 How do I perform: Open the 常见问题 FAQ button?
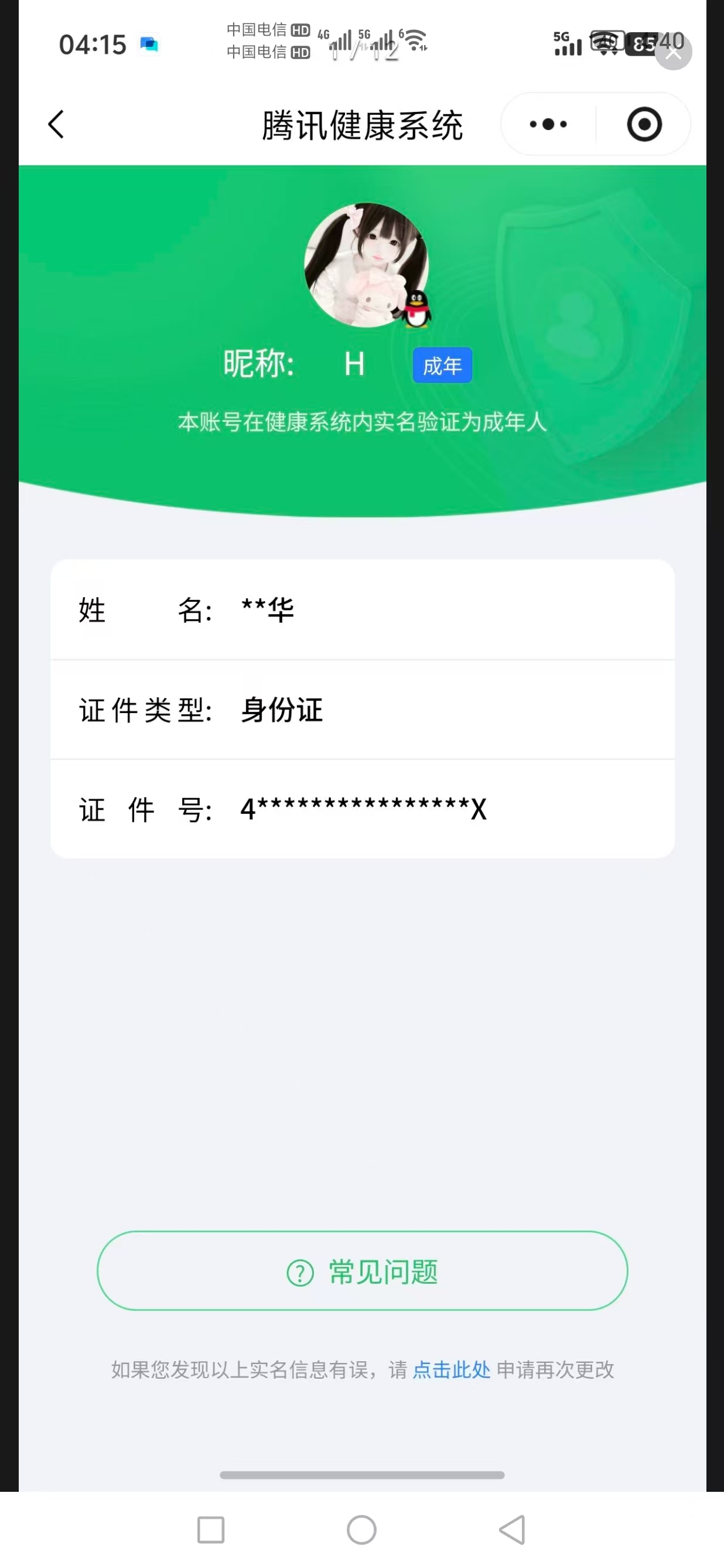point(362,1271)
